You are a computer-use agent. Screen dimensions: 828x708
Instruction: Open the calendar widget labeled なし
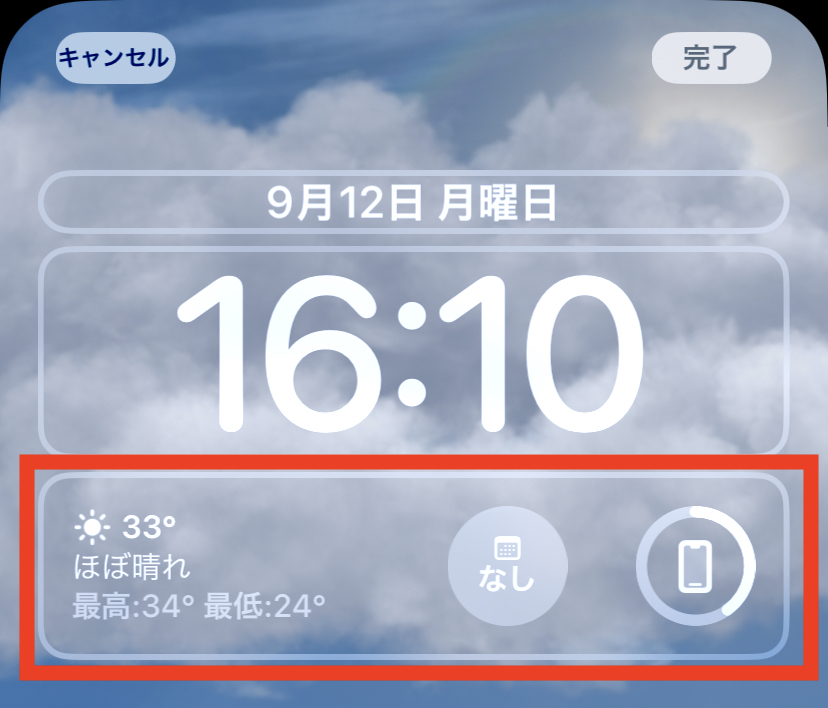coord(507,567)
